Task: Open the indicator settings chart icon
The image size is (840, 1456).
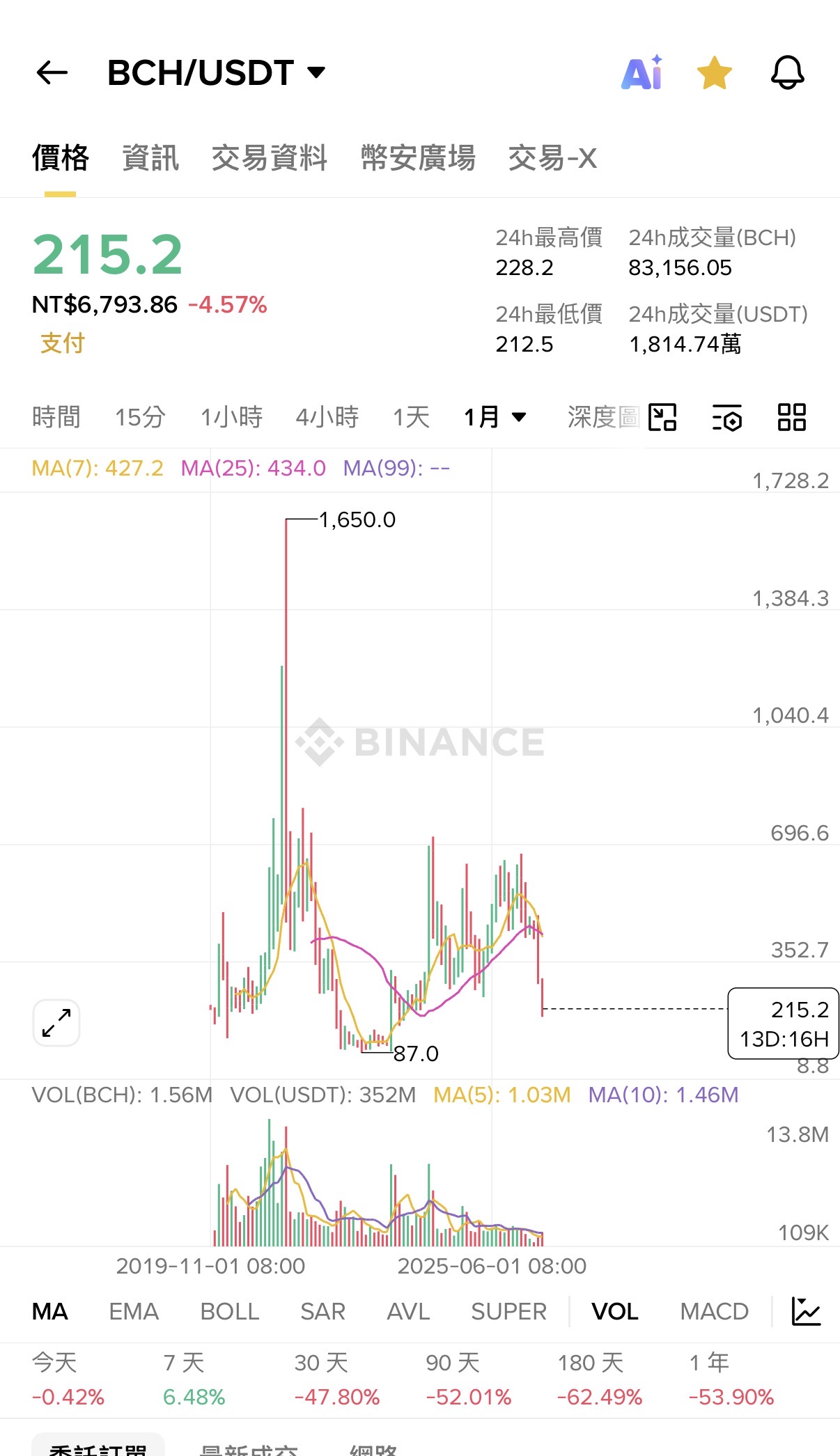Action: coord(807,1311)
